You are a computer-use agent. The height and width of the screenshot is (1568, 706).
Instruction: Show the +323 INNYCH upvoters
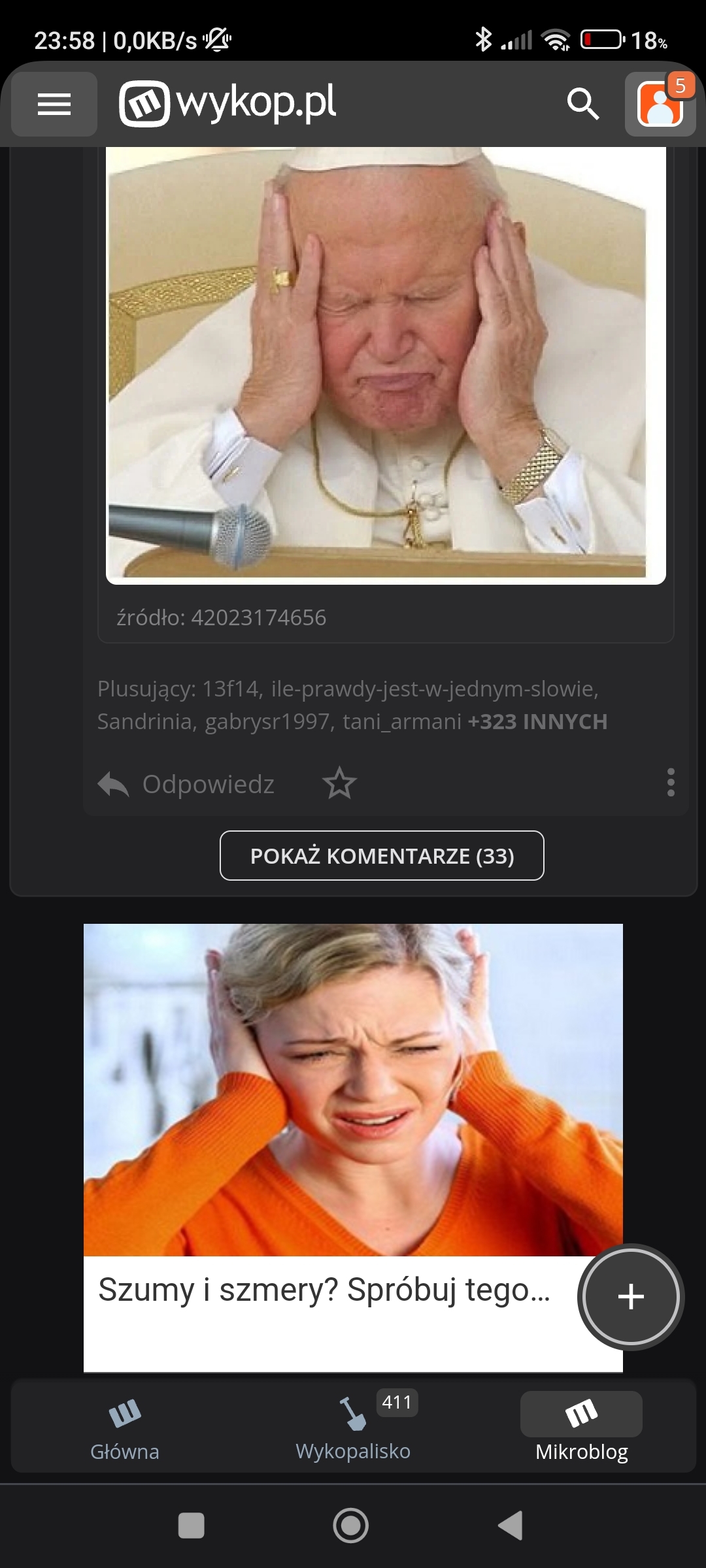(537, 721)
